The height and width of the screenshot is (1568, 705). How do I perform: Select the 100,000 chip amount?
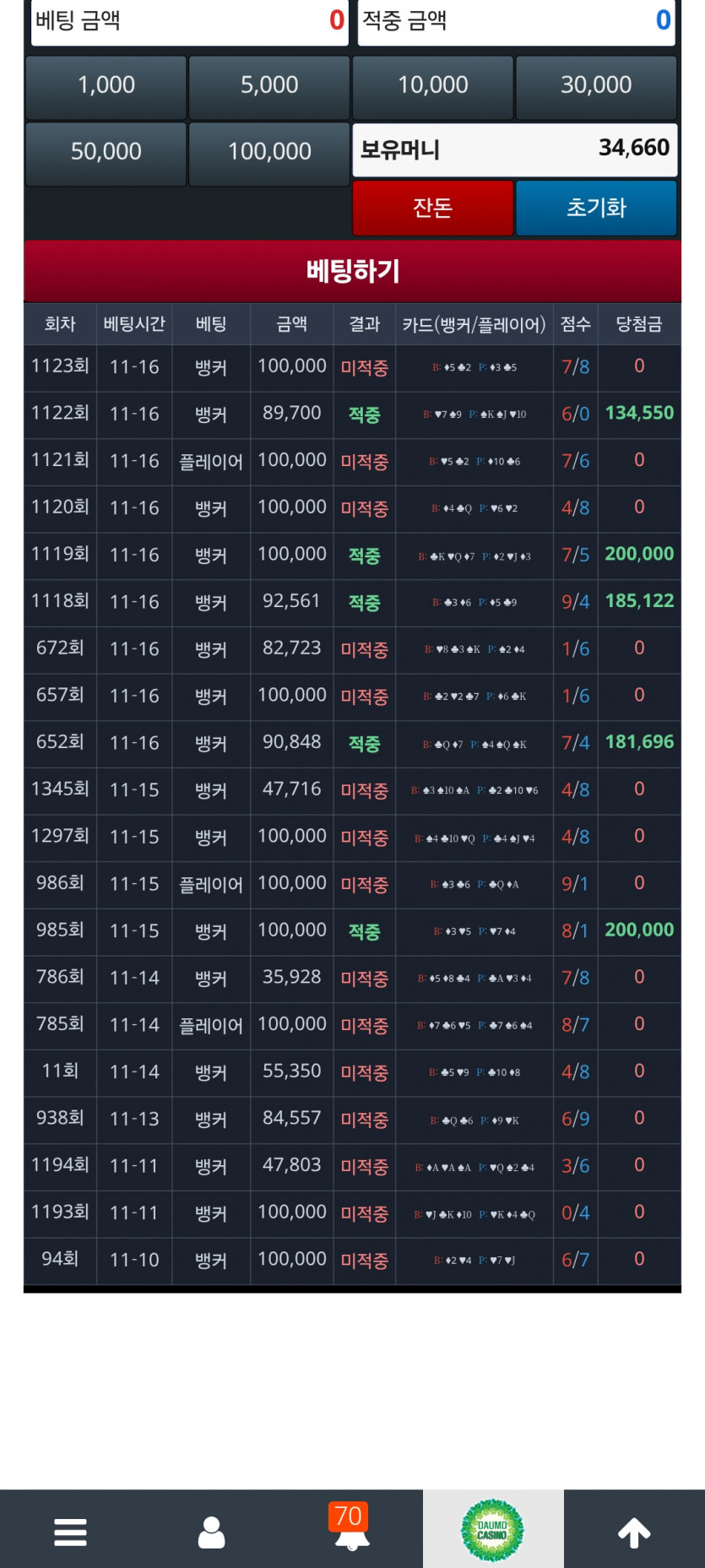click(268, 153)
